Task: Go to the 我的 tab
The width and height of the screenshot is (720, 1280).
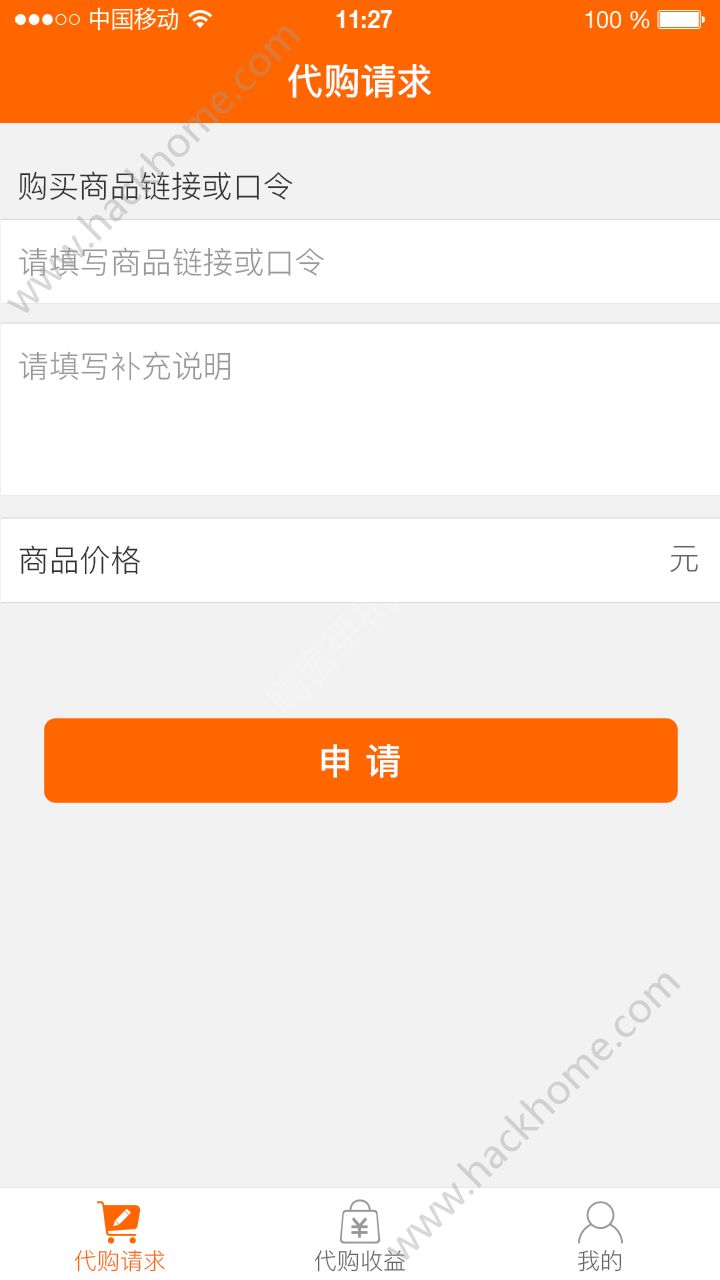Action: 600,1236
